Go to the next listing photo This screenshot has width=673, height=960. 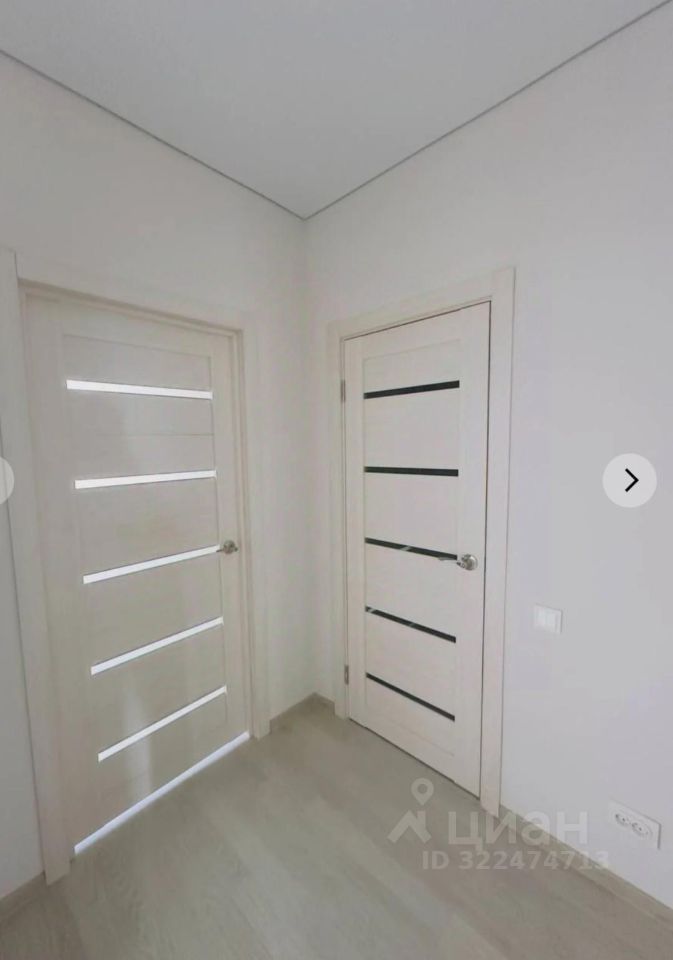tap(630, 481)
